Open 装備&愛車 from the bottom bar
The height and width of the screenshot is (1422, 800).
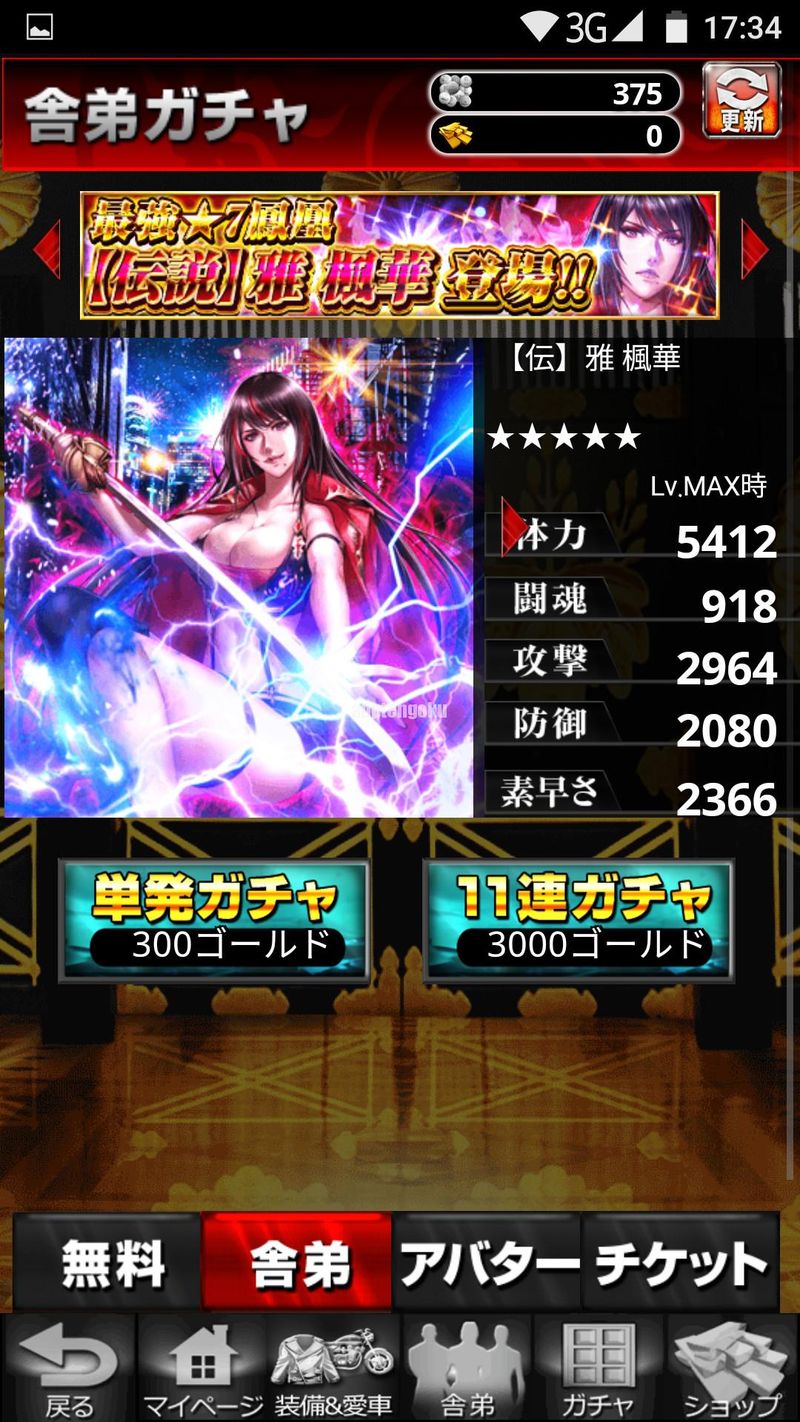(x=334, y=1369)
